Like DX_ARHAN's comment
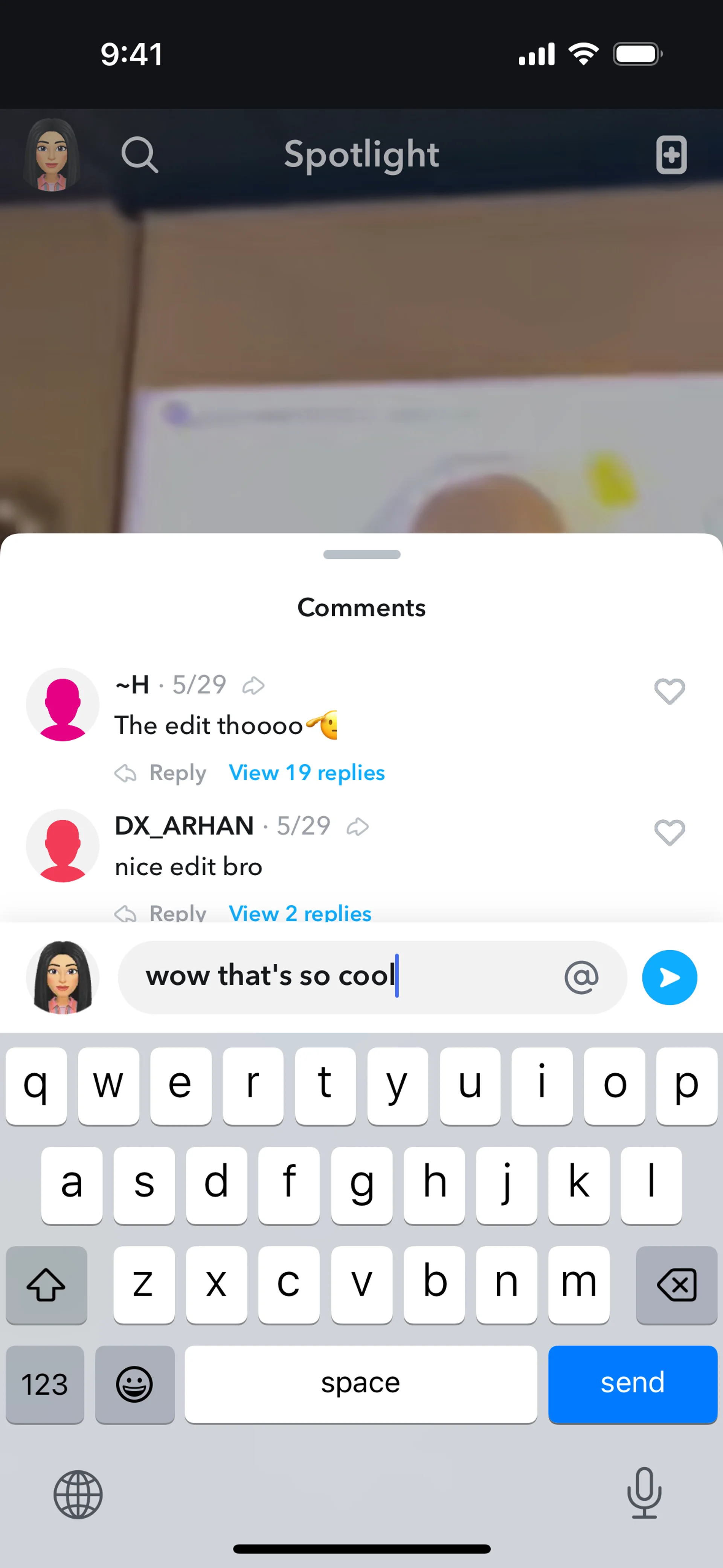Screen dimensions: 723x1568 pyautogui.click(x=669, y=832)
